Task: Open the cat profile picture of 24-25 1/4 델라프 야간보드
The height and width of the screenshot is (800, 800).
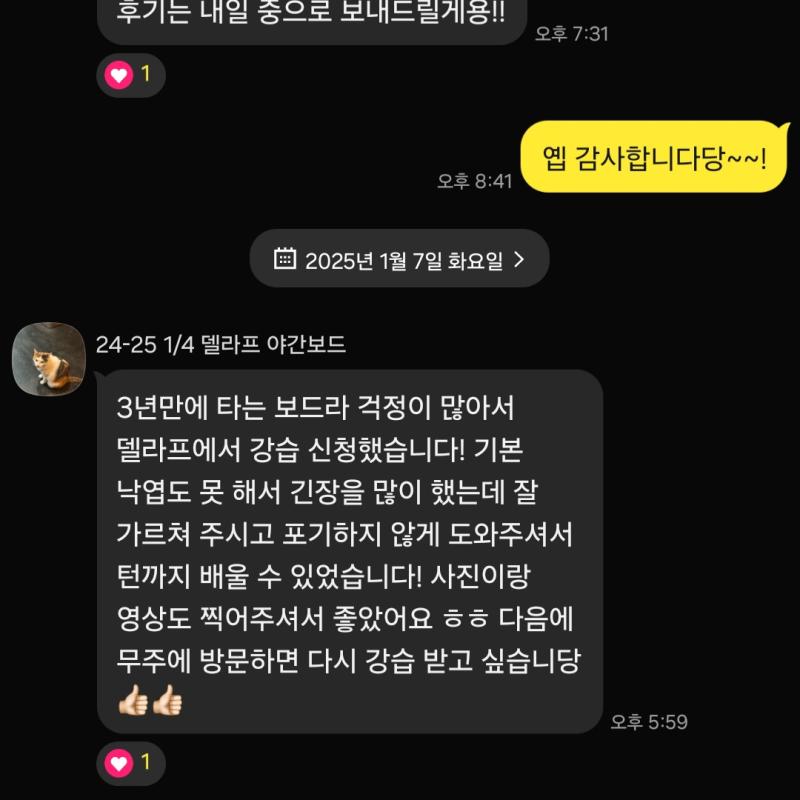Action: pyautogui.click(x=48, y=358)
